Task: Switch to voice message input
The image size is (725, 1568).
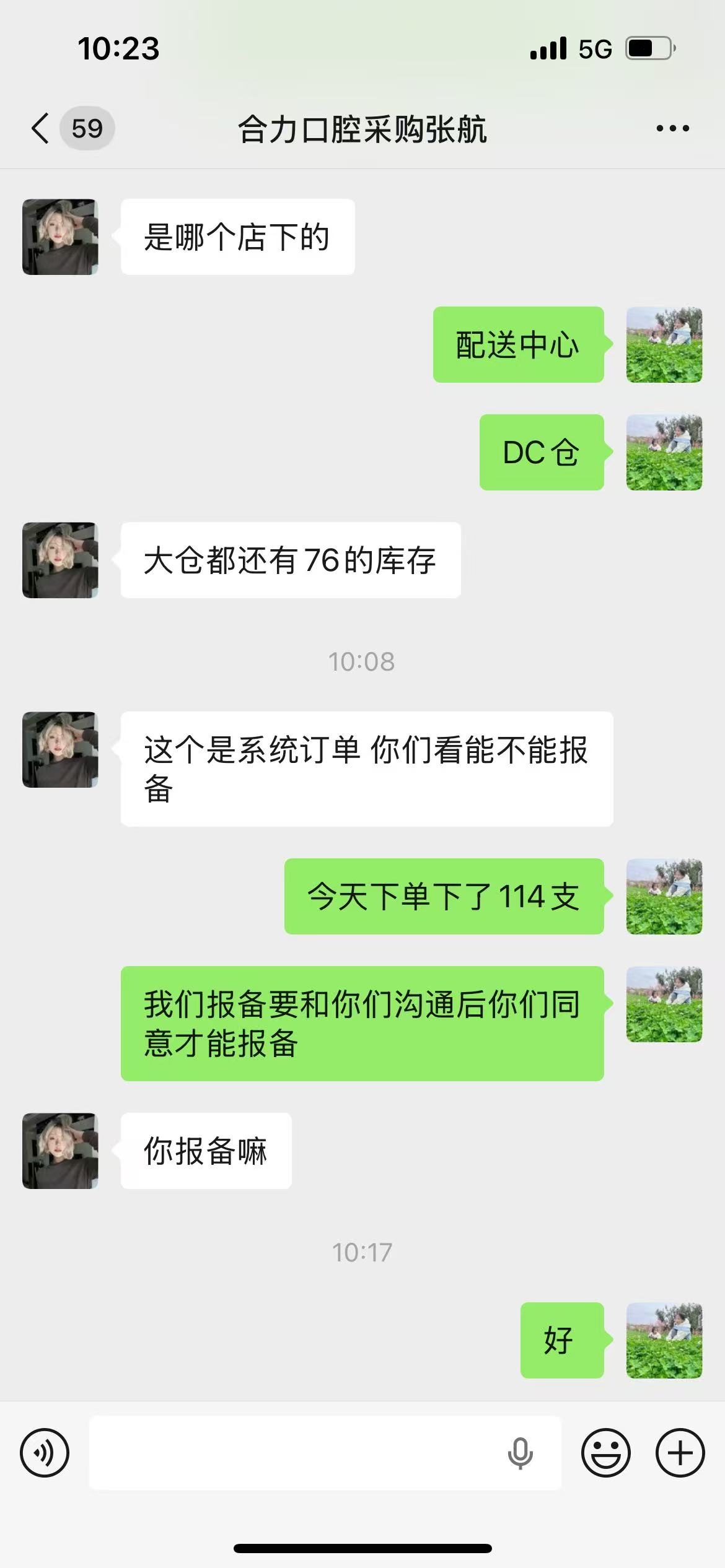Action: pyautogui.click(x=45, y=1453)
